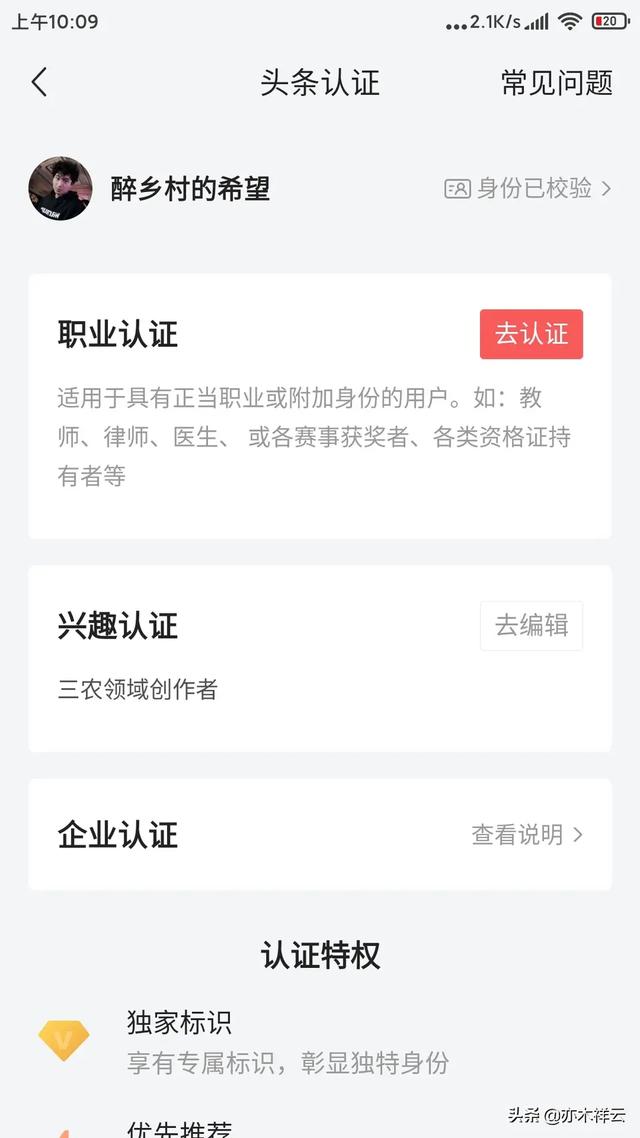Tap the profile avatar of 醉乡村的希望
This screenshot has height=1138, width=640.
tap(60, 189)
